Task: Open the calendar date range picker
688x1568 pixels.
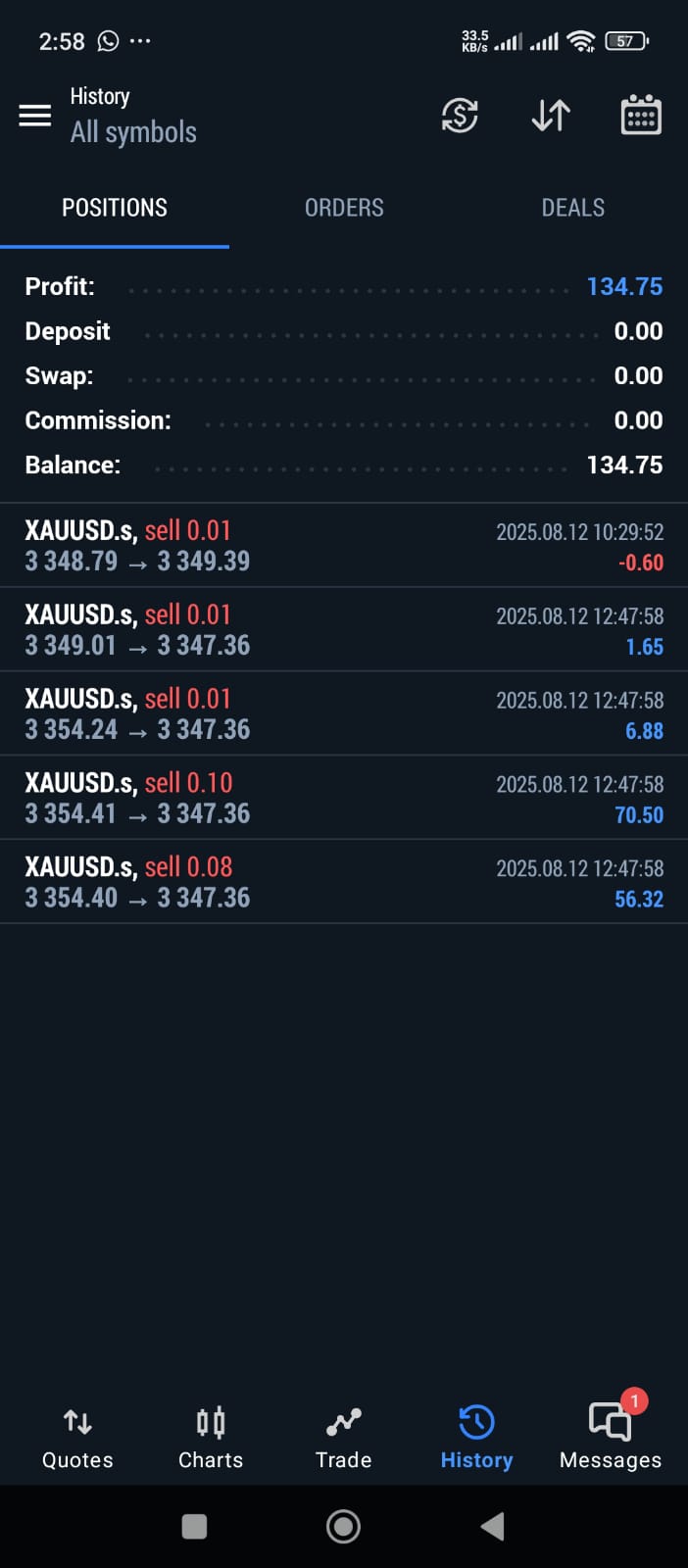Action: 641,116
